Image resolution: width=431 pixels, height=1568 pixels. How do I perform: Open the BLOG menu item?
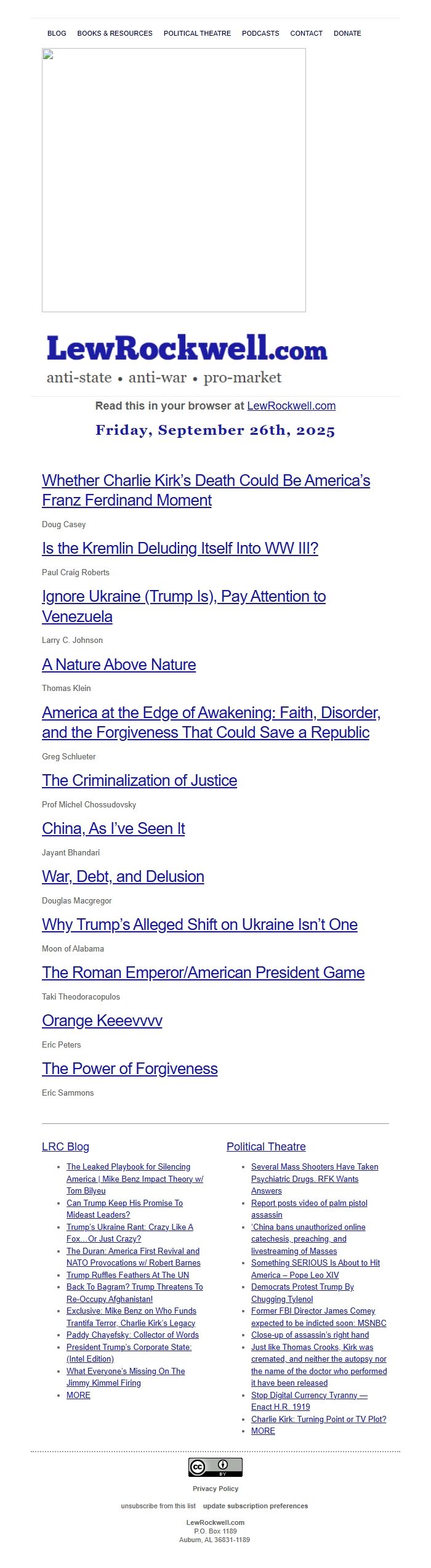(x=57, y=33)
